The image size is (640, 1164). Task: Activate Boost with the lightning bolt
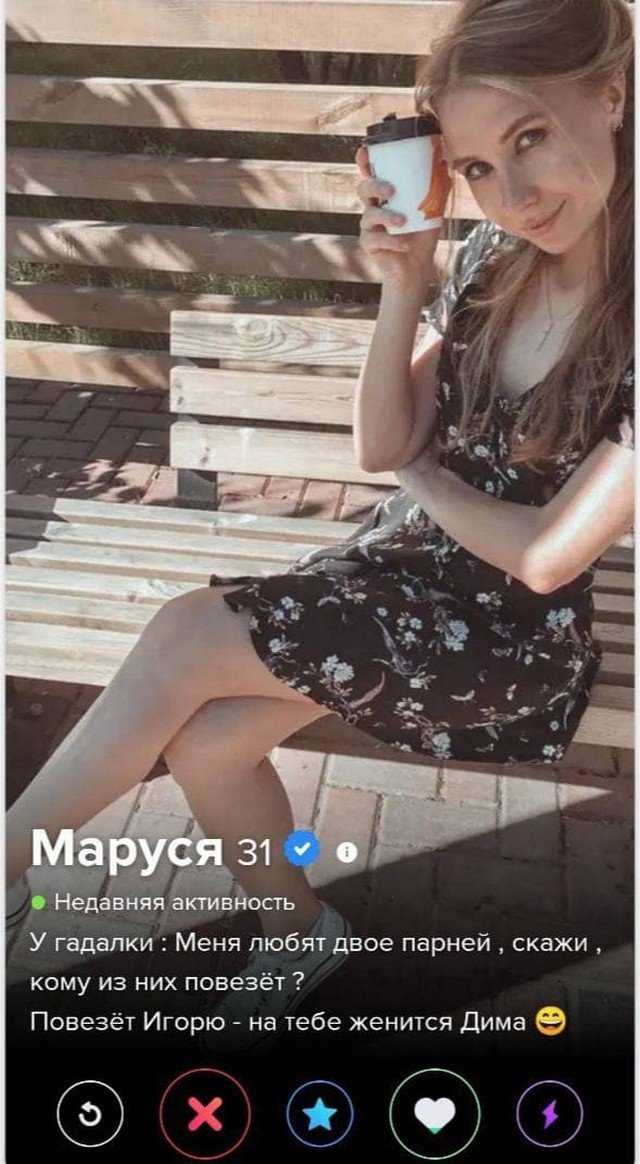tap(549, 1113)
